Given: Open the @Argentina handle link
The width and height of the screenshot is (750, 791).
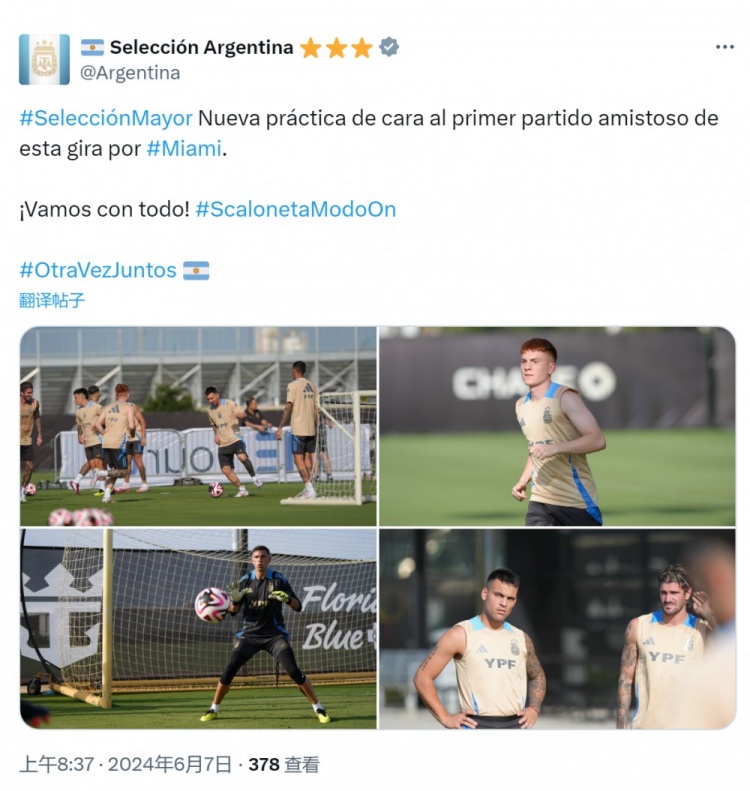Looking at the screenshot, I should 130,73.
